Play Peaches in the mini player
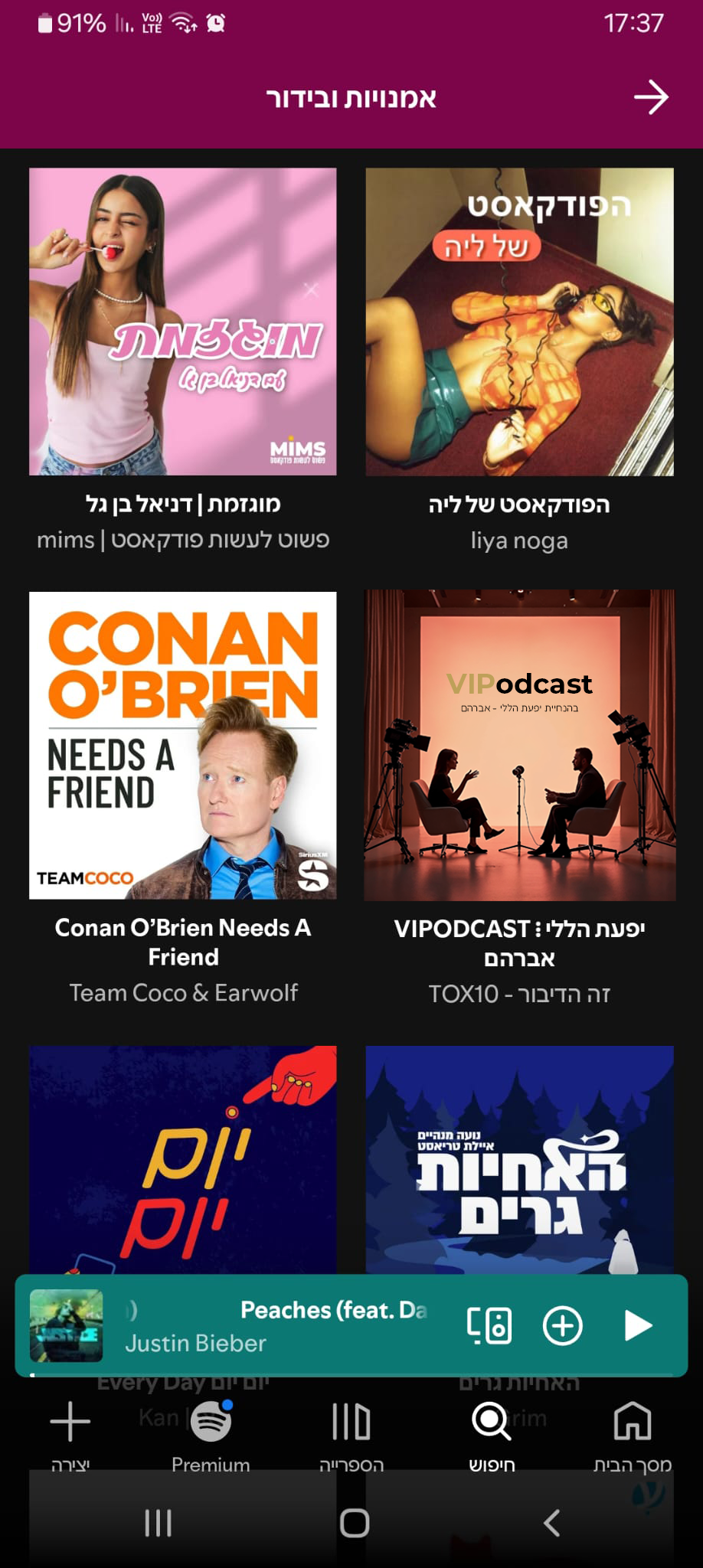 coord(638,1326)
